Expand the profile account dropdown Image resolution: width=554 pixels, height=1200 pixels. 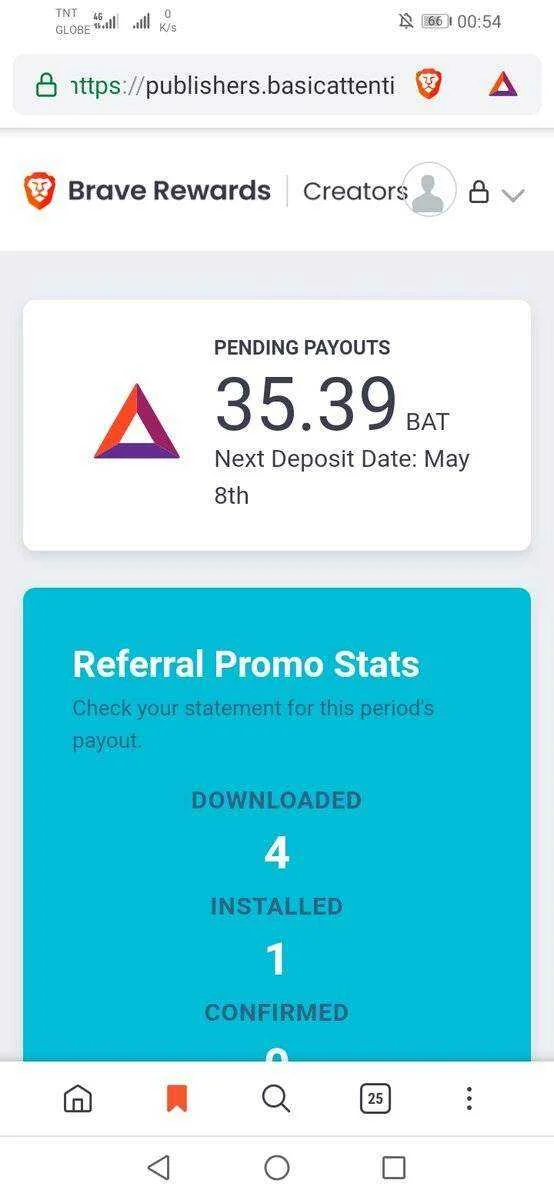point(513,195)
